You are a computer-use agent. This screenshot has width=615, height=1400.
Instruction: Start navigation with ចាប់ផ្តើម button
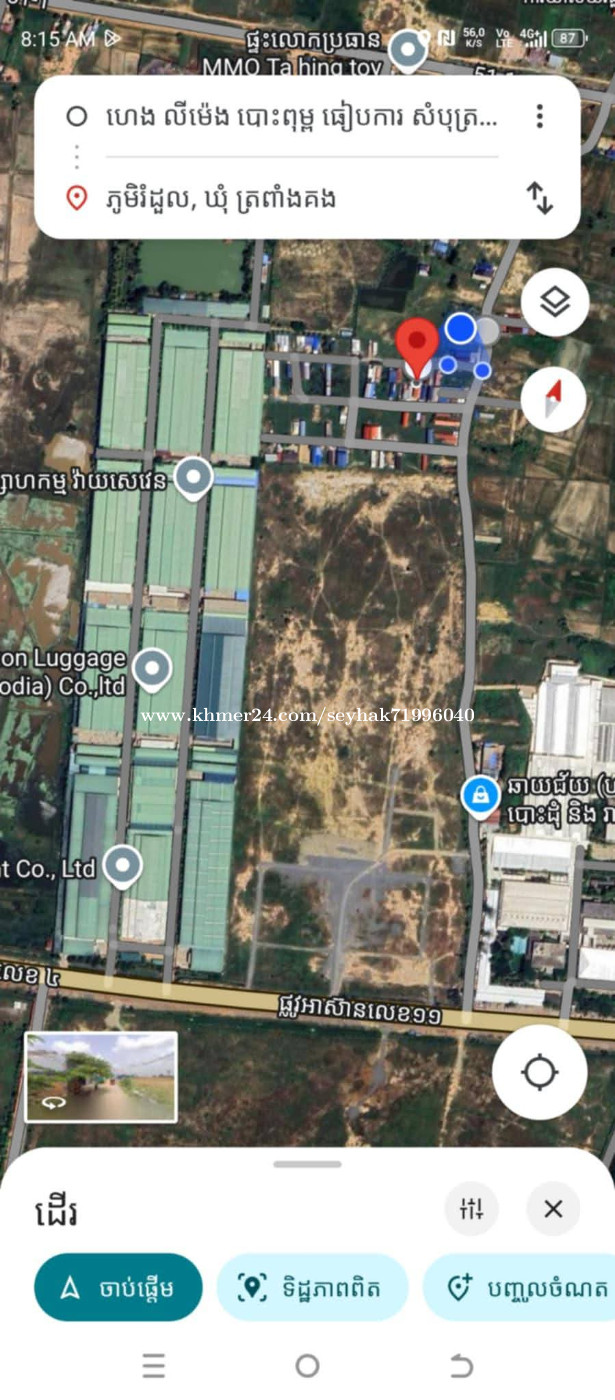pyautogui.click(x=118, y=1287)
